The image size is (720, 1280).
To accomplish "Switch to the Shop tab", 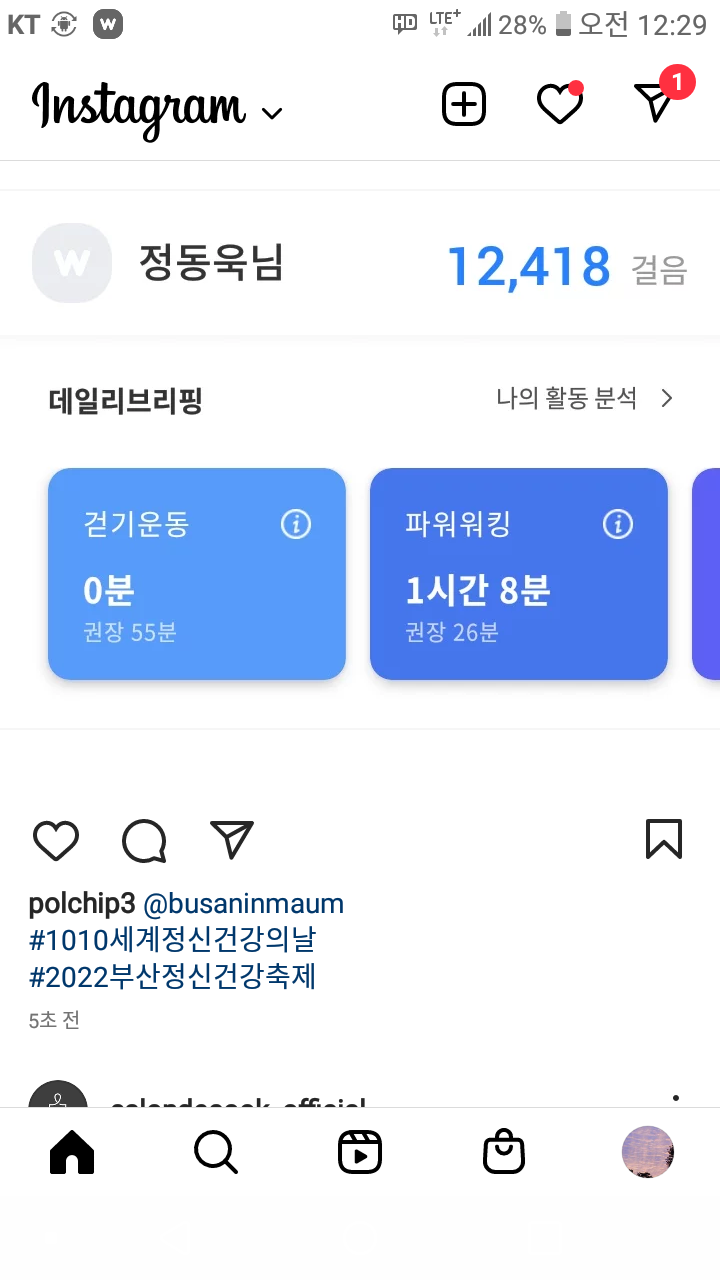I will pos(504,1153).
